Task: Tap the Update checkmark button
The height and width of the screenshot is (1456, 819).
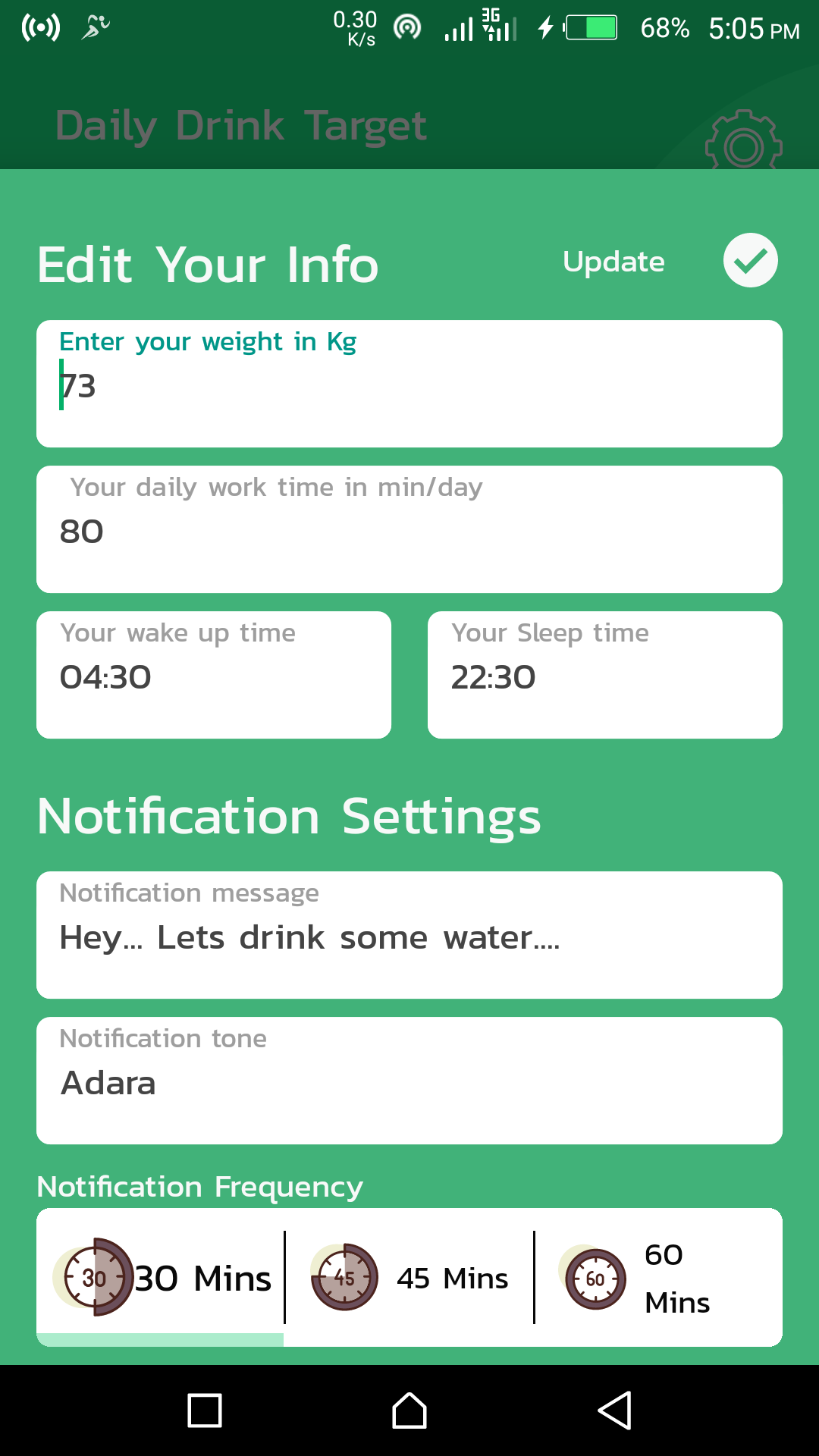Action: (750, 260)
